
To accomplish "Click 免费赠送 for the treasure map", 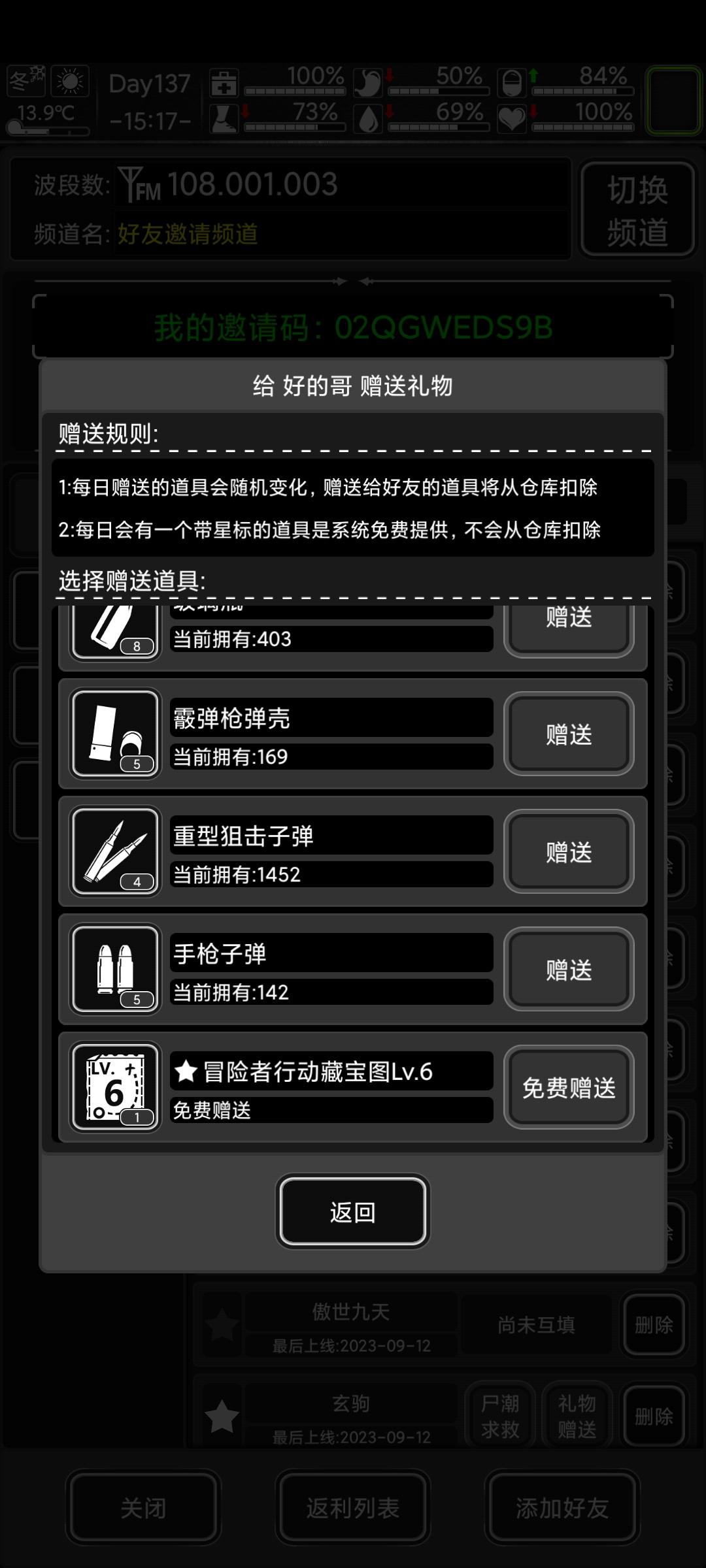I will 568,1085.
